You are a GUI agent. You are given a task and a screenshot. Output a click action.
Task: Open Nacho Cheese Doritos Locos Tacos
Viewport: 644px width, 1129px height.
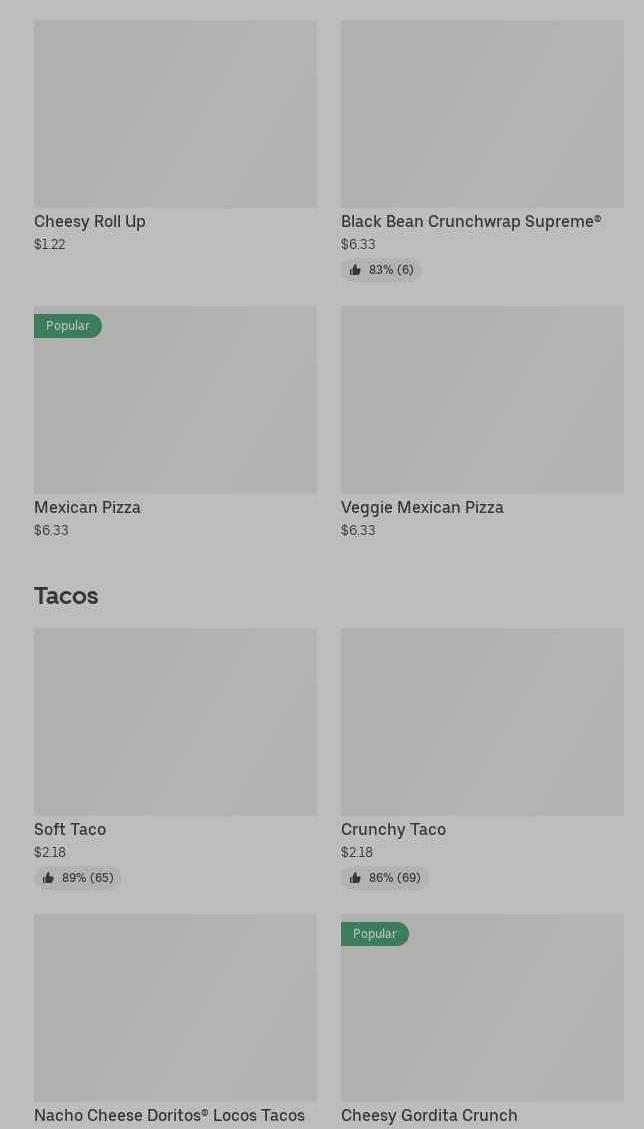click(175, 1021)
